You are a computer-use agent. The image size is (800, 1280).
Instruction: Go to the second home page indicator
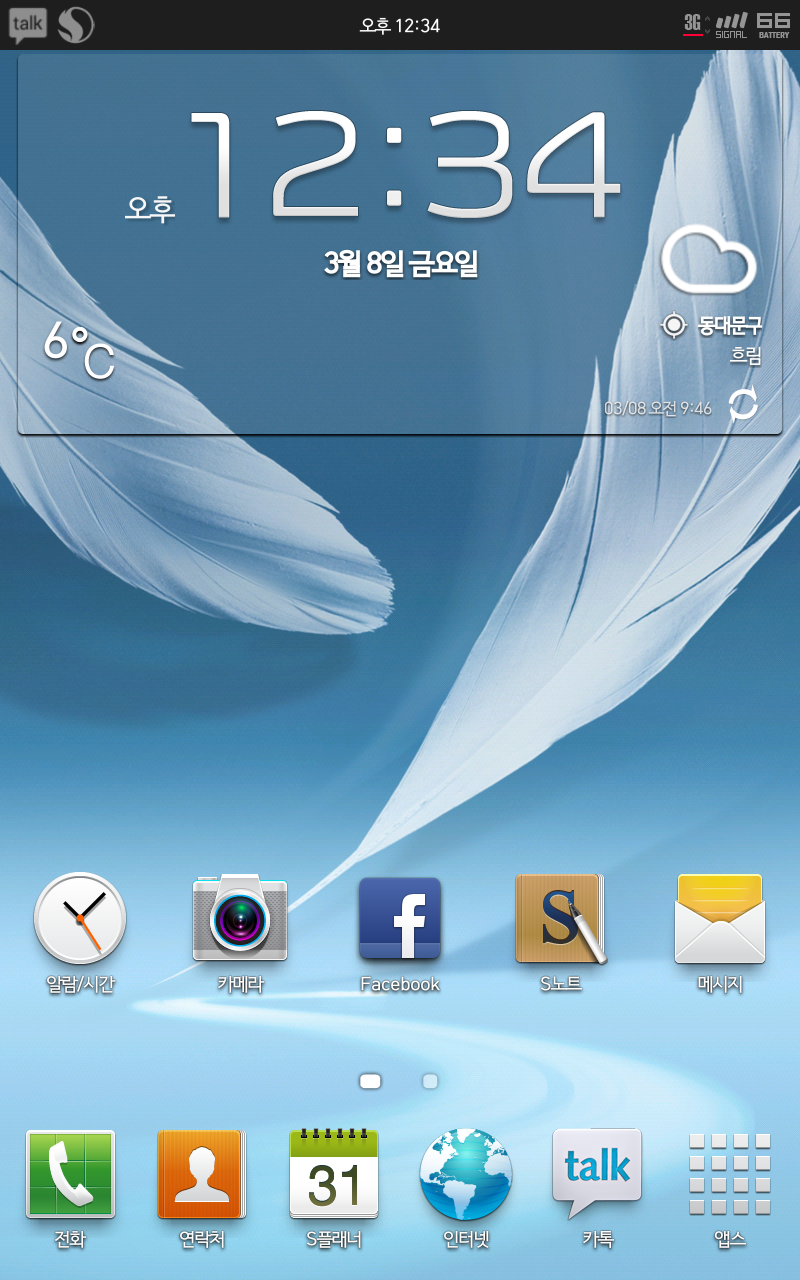[430, 1081]
